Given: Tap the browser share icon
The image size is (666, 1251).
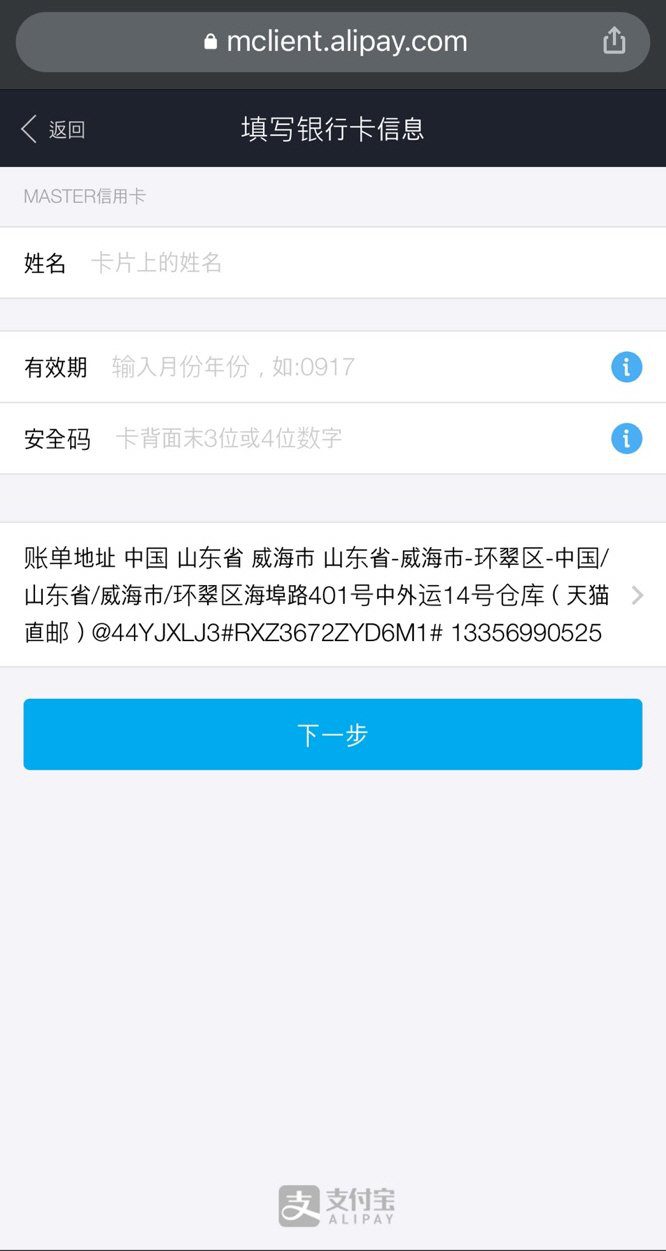Looking at the screenshot, I should pos(614,41).
